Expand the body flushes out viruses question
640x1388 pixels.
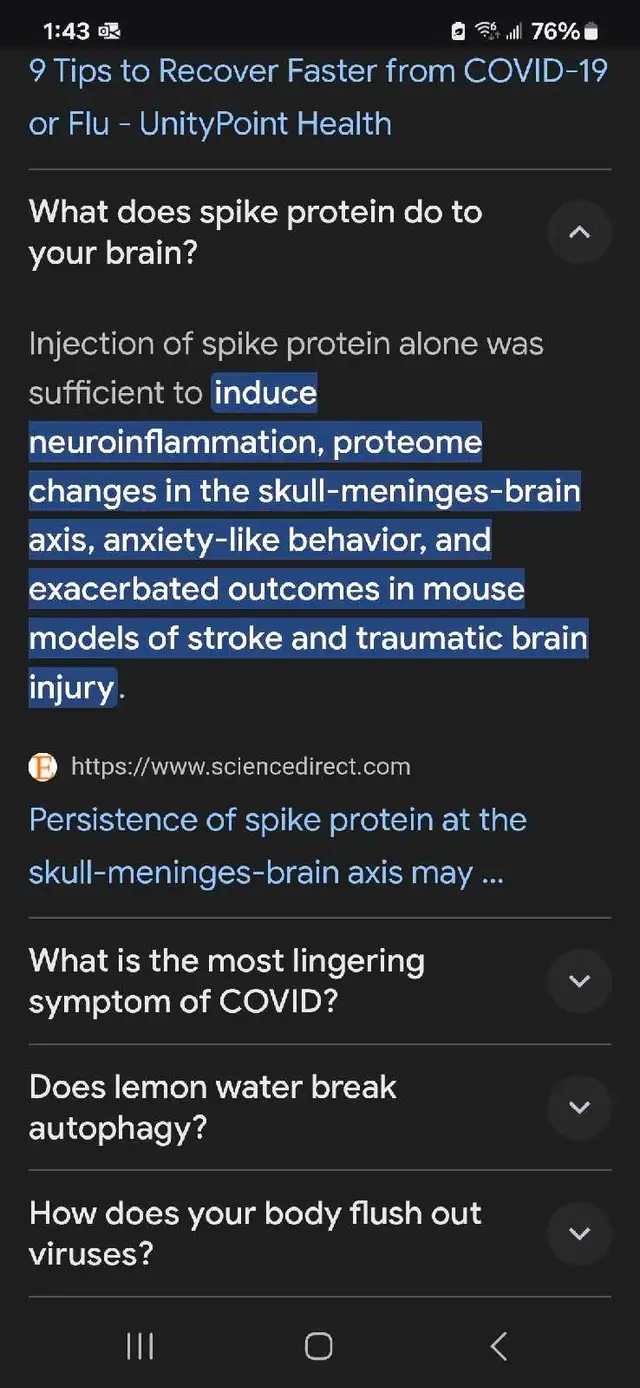point(579,1233)
